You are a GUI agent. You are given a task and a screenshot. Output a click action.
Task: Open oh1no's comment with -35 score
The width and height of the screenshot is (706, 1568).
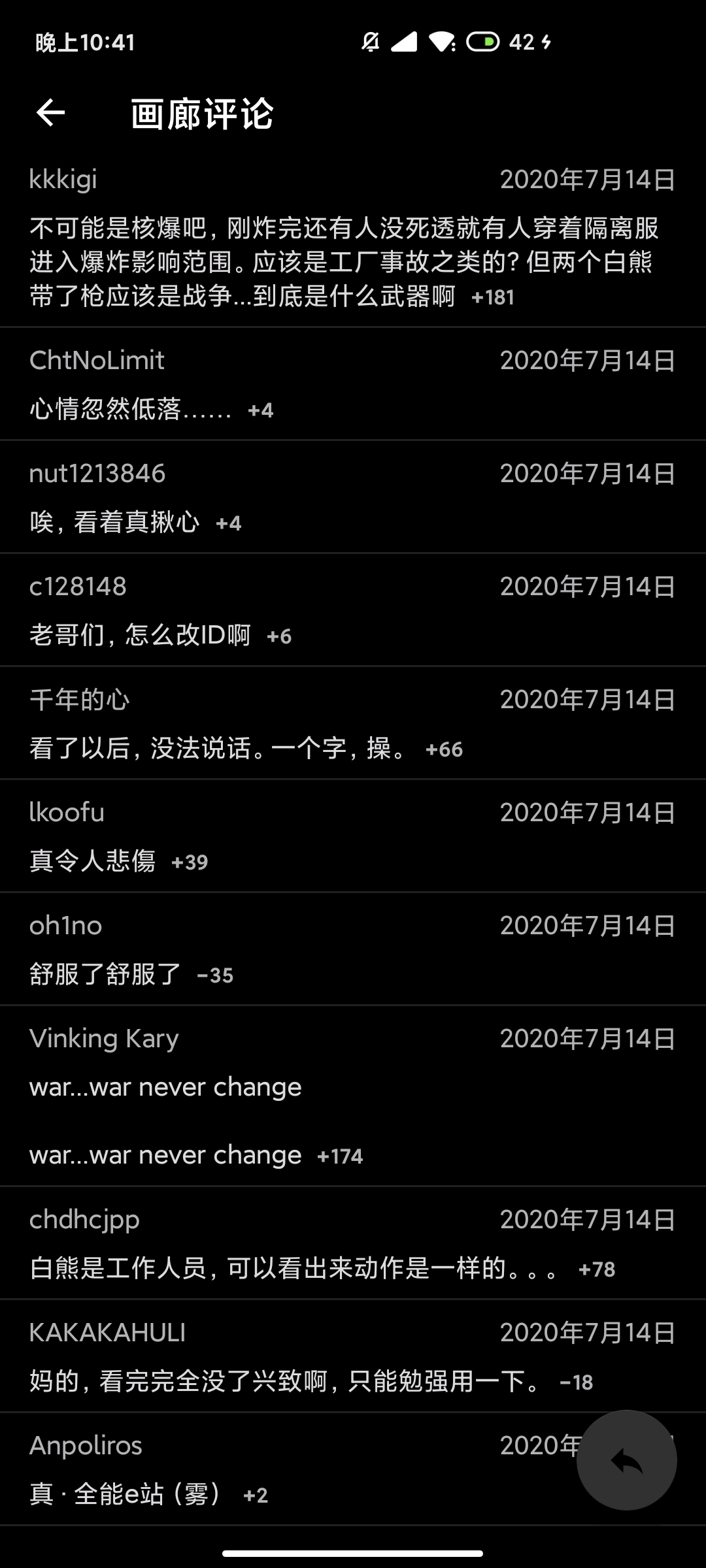point(353,949)
